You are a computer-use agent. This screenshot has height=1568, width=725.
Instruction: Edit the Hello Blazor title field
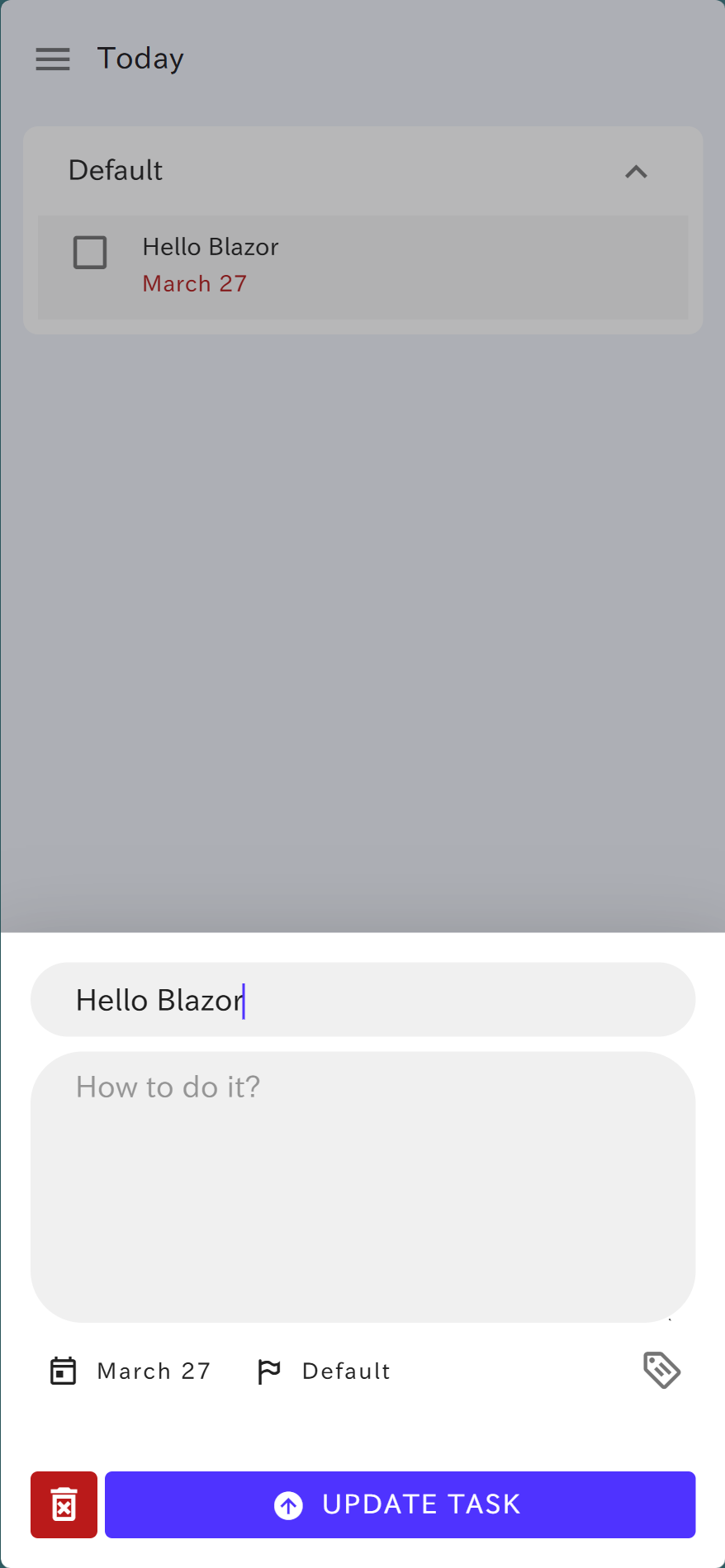coord(362,1000)
